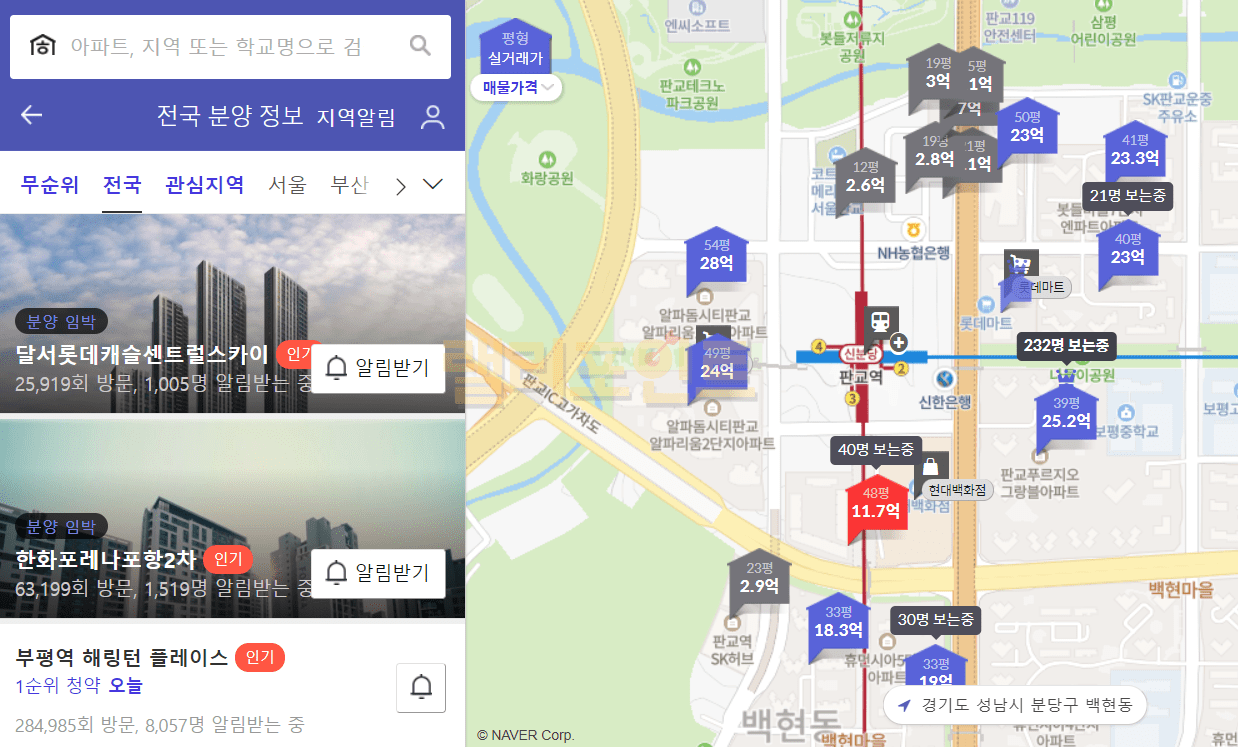The width and height of the screenshot is (1238, 747).
Task: Expand the region list chevron
Action: [x=433, y=185]
